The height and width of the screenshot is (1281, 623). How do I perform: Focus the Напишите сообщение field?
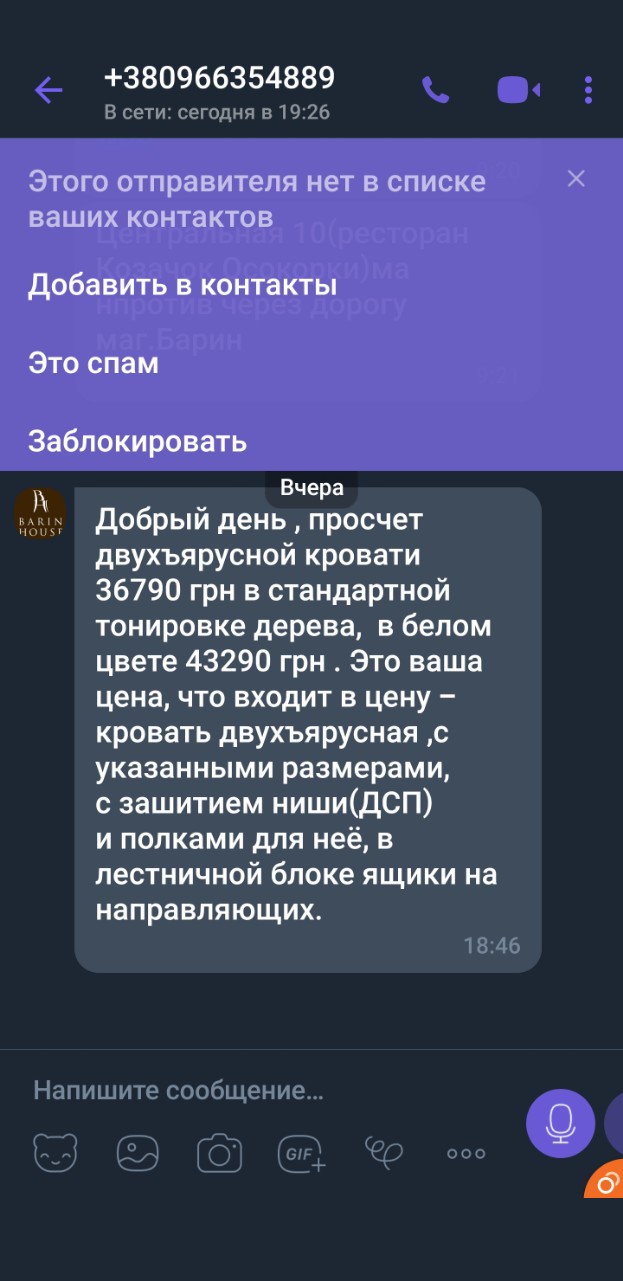coord(260,1090)
